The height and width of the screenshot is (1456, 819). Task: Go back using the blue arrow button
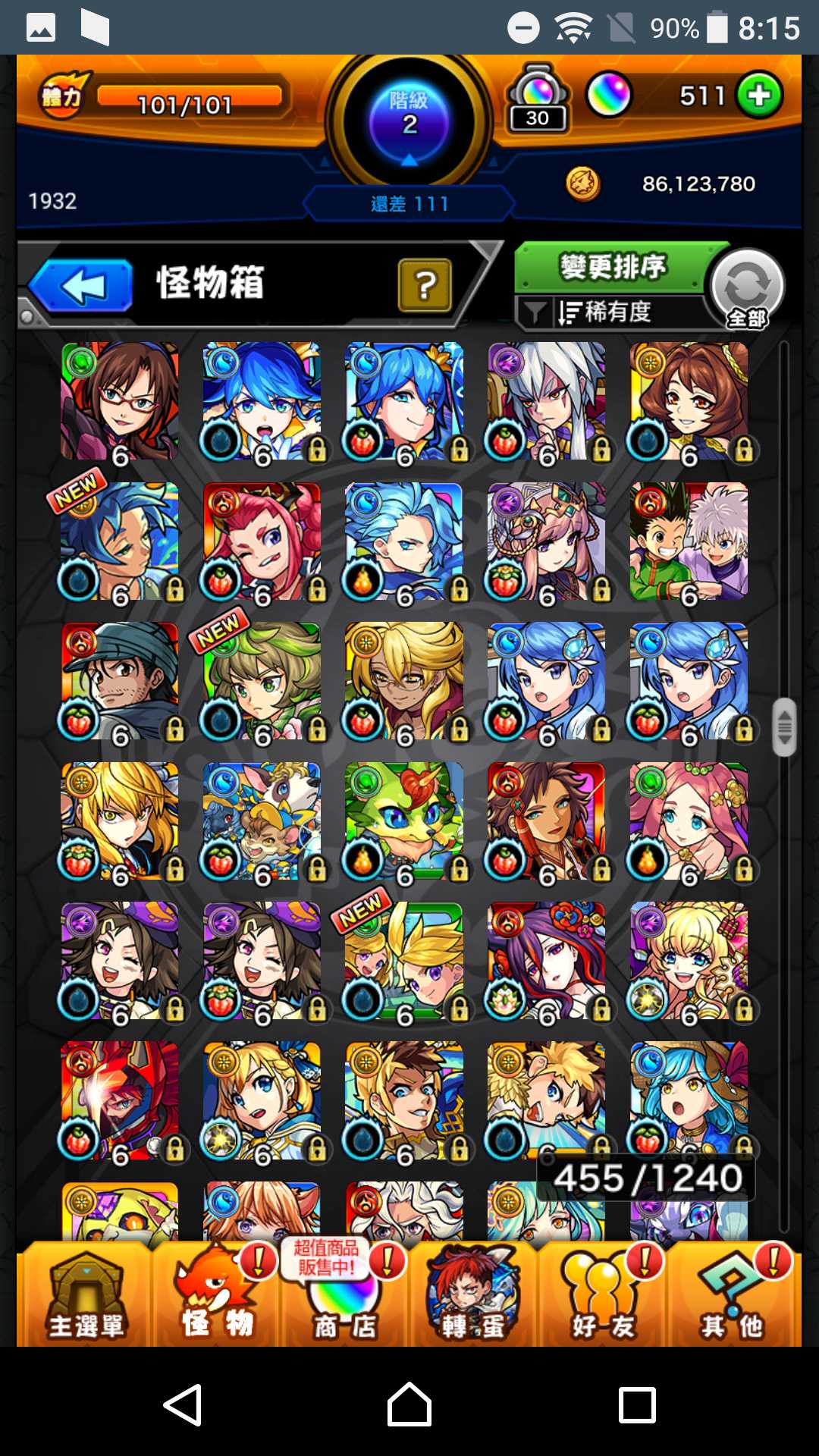pyautogui.click(x=81, y=286)
